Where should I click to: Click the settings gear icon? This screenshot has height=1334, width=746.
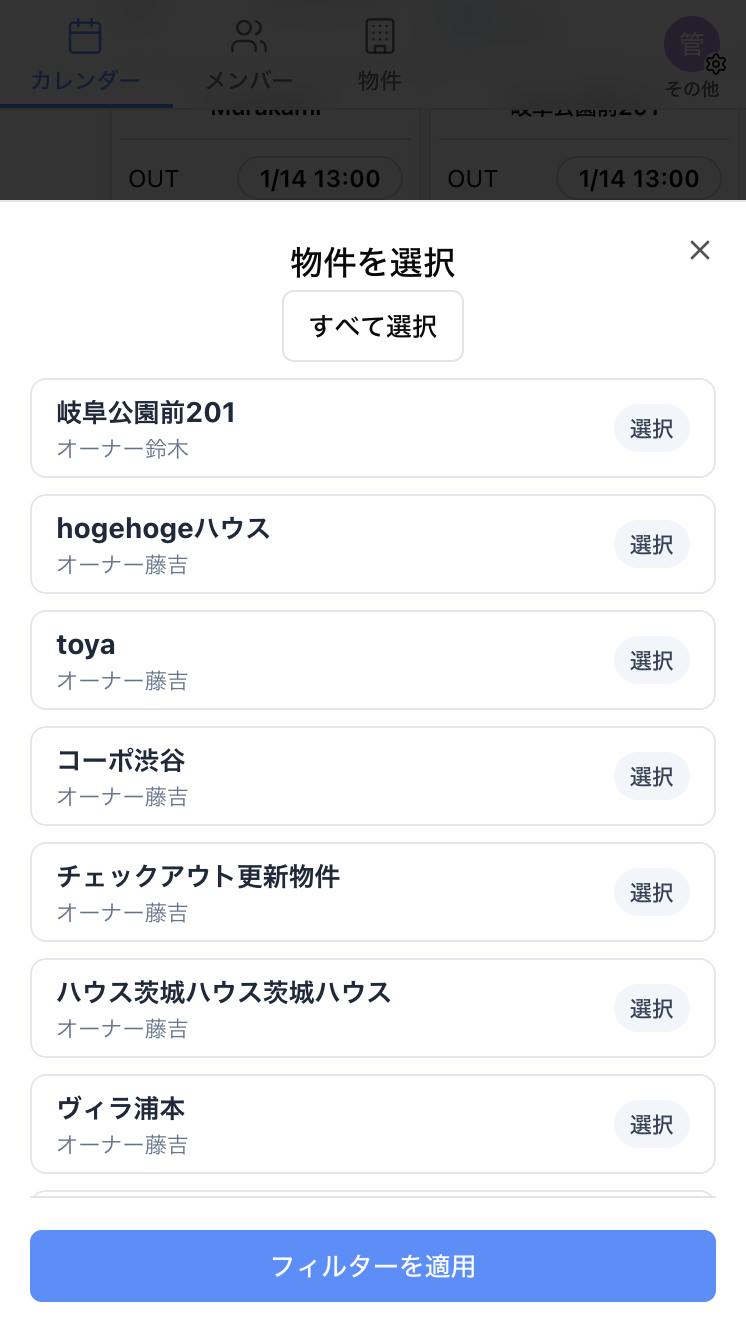click(x=717, y=65)
